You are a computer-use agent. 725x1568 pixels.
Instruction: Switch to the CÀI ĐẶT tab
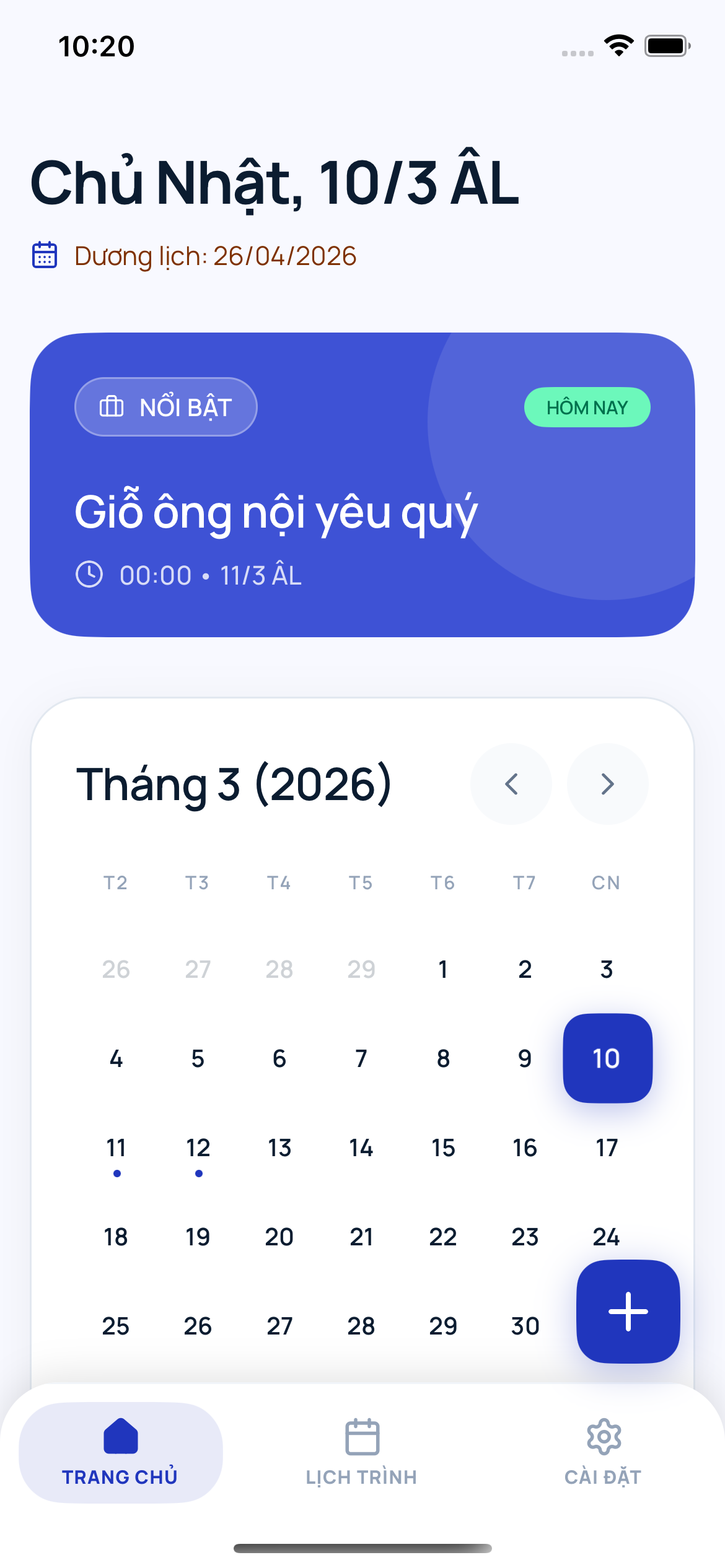pos(603,1476)
